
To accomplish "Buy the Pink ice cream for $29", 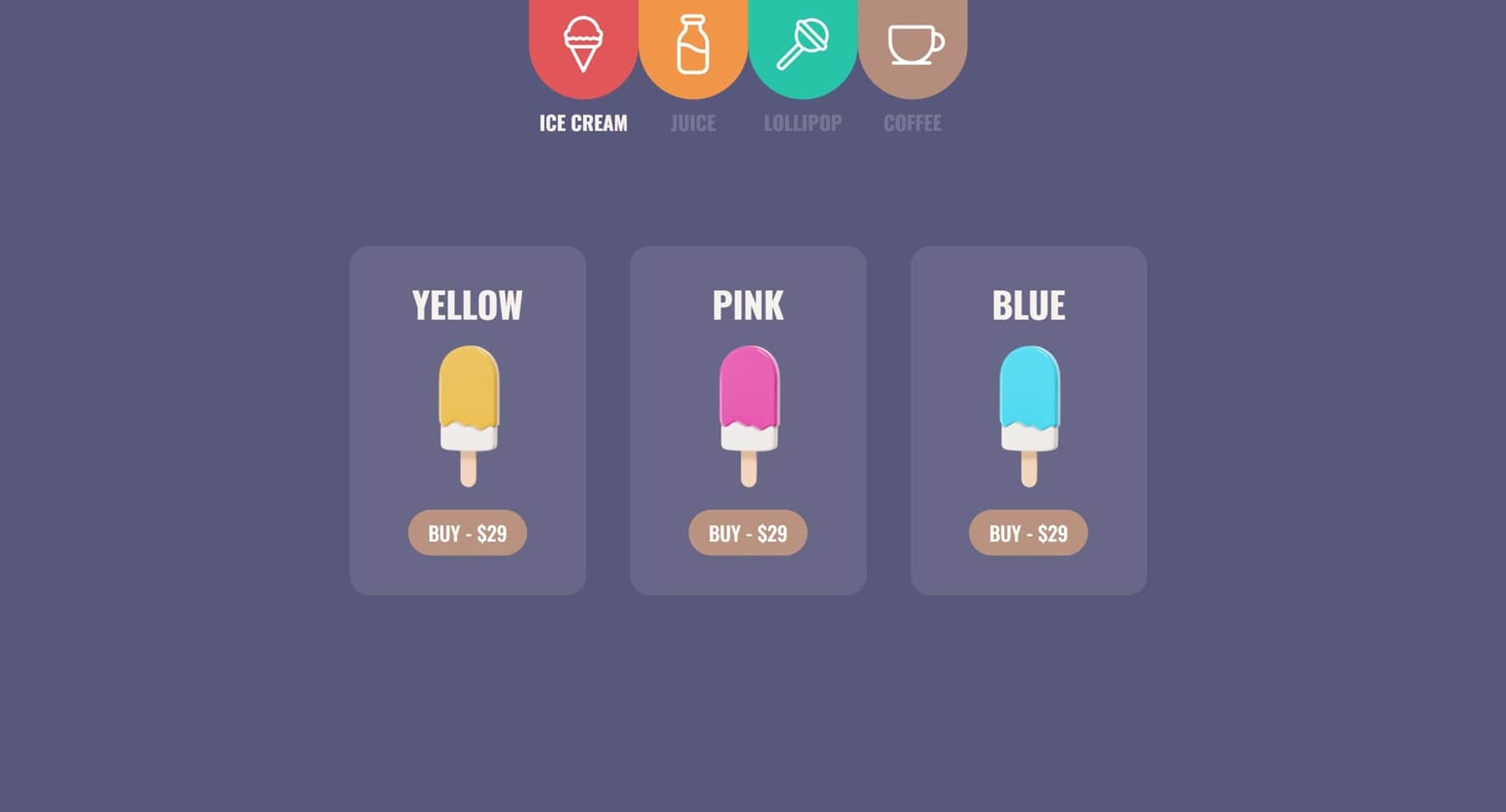I will [x=748, y=533].
